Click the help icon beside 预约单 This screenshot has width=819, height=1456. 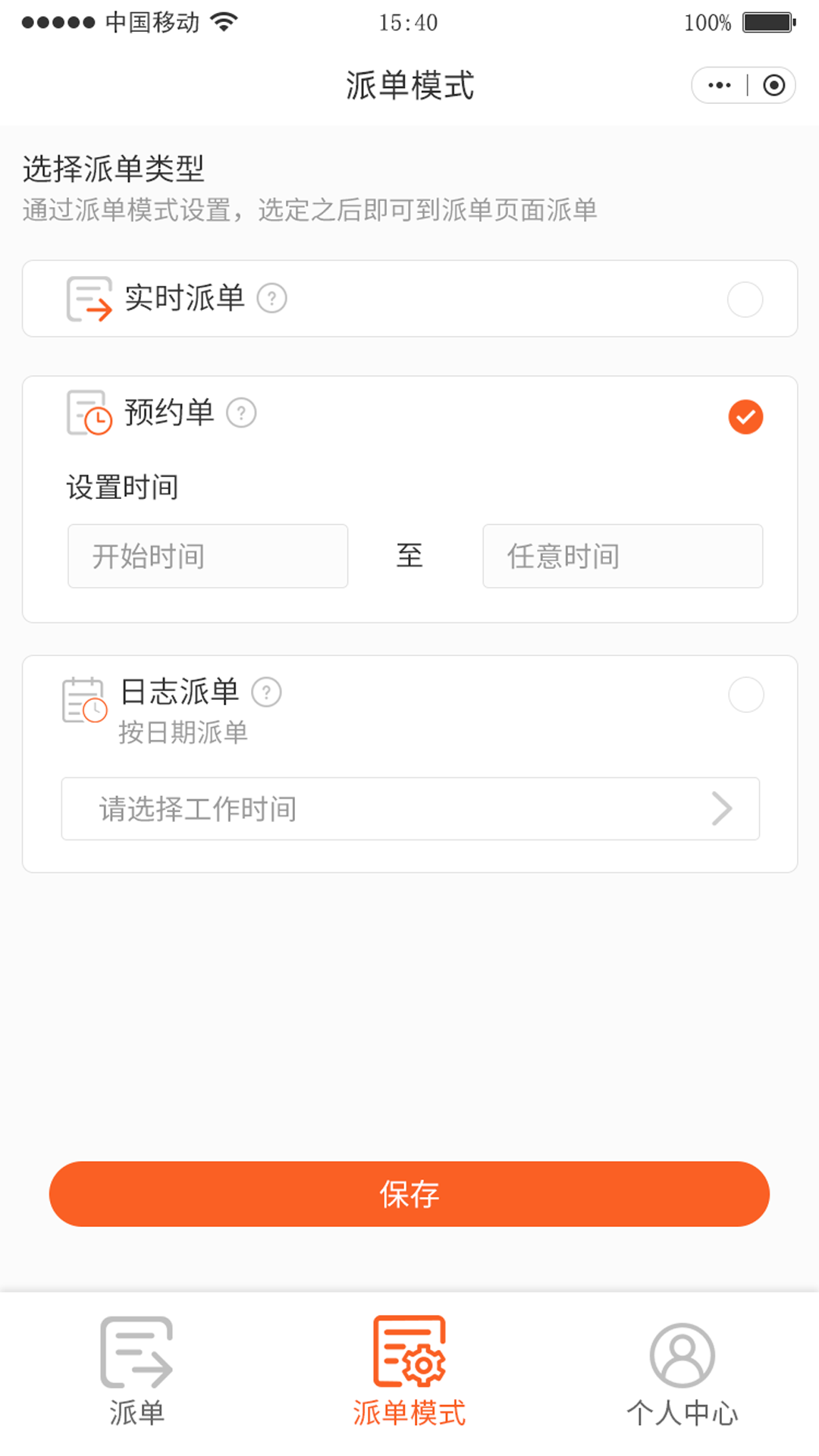(241, 413)
